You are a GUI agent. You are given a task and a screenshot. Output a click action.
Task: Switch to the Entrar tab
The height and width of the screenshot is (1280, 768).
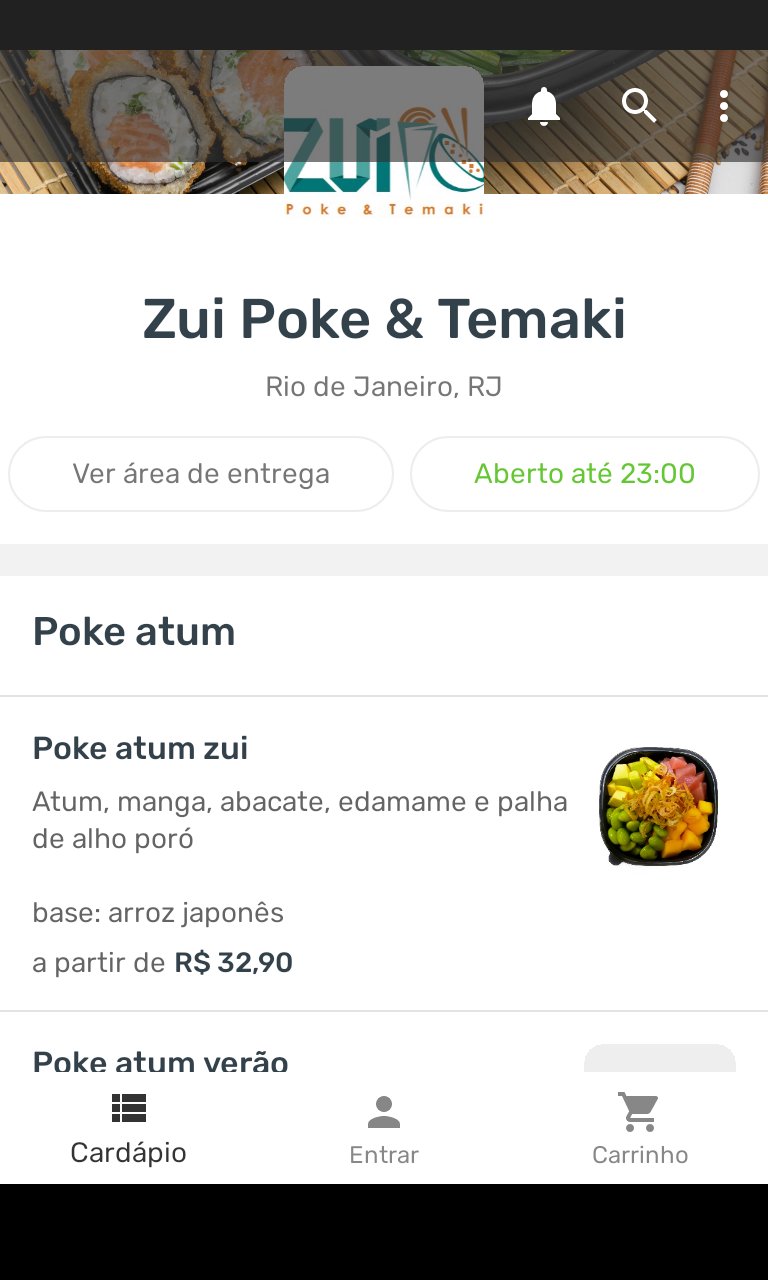(x=384, y=1130)
